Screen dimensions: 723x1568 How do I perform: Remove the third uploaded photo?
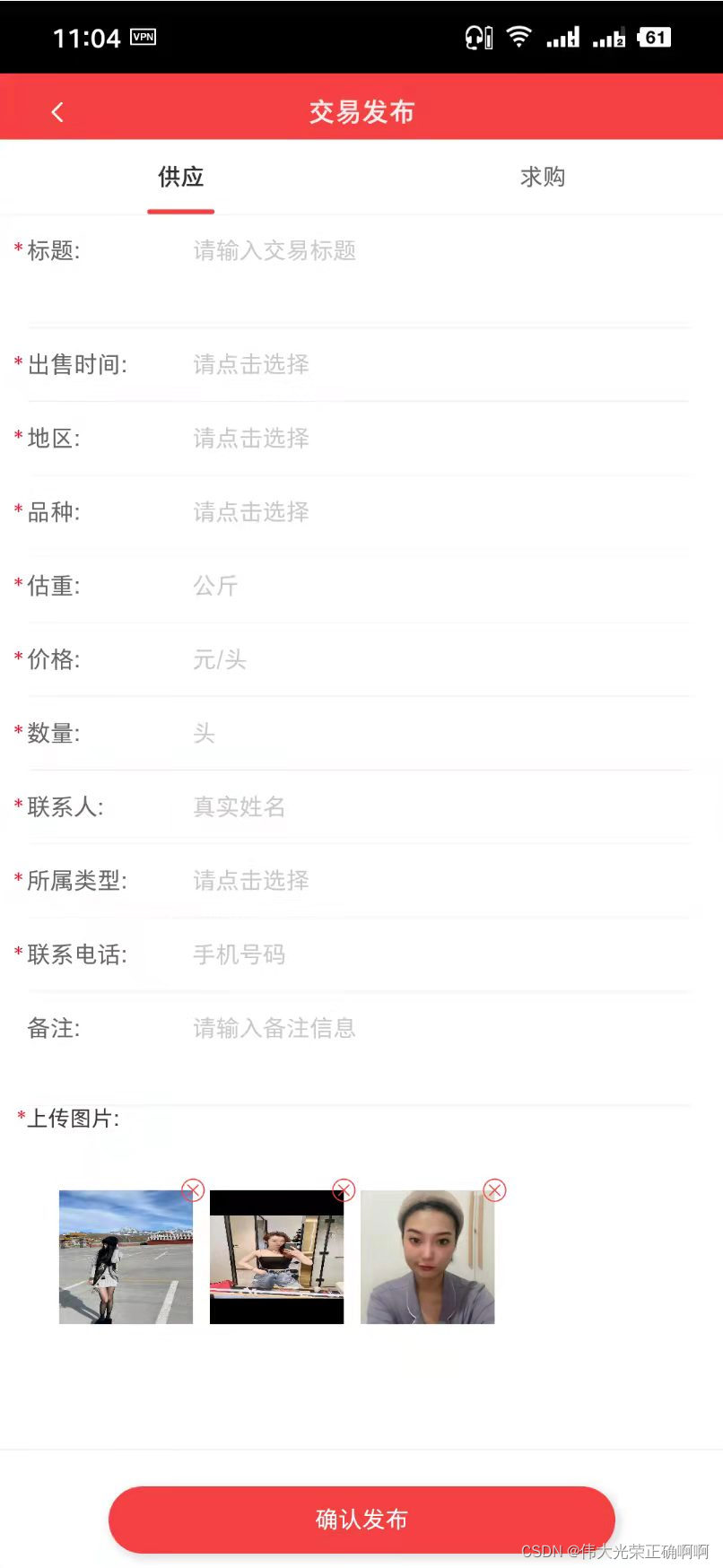pyautogui.click(x=494, y=1191)
